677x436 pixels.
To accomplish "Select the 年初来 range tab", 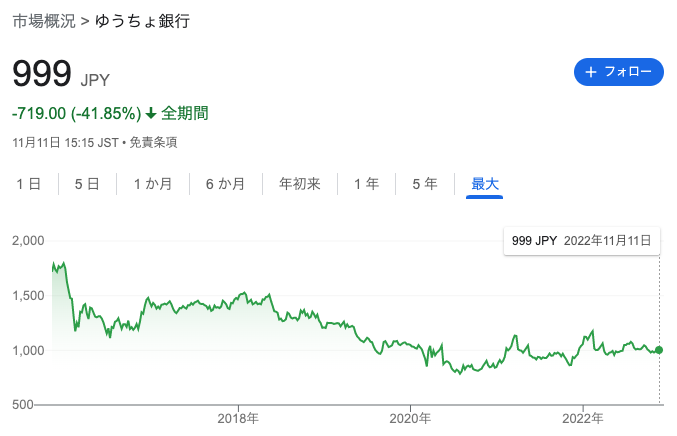I will click(299, 184).
